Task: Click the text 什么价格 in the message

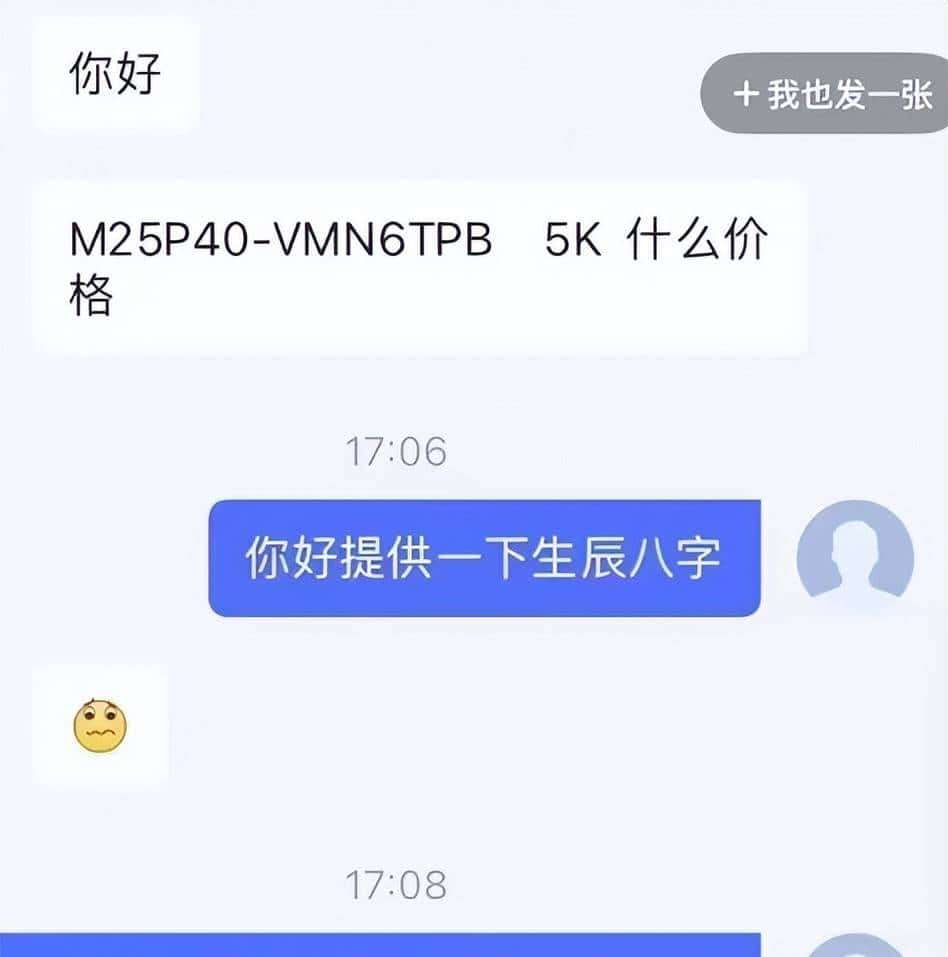Action: pyautogui.click(x=700, y=240)
